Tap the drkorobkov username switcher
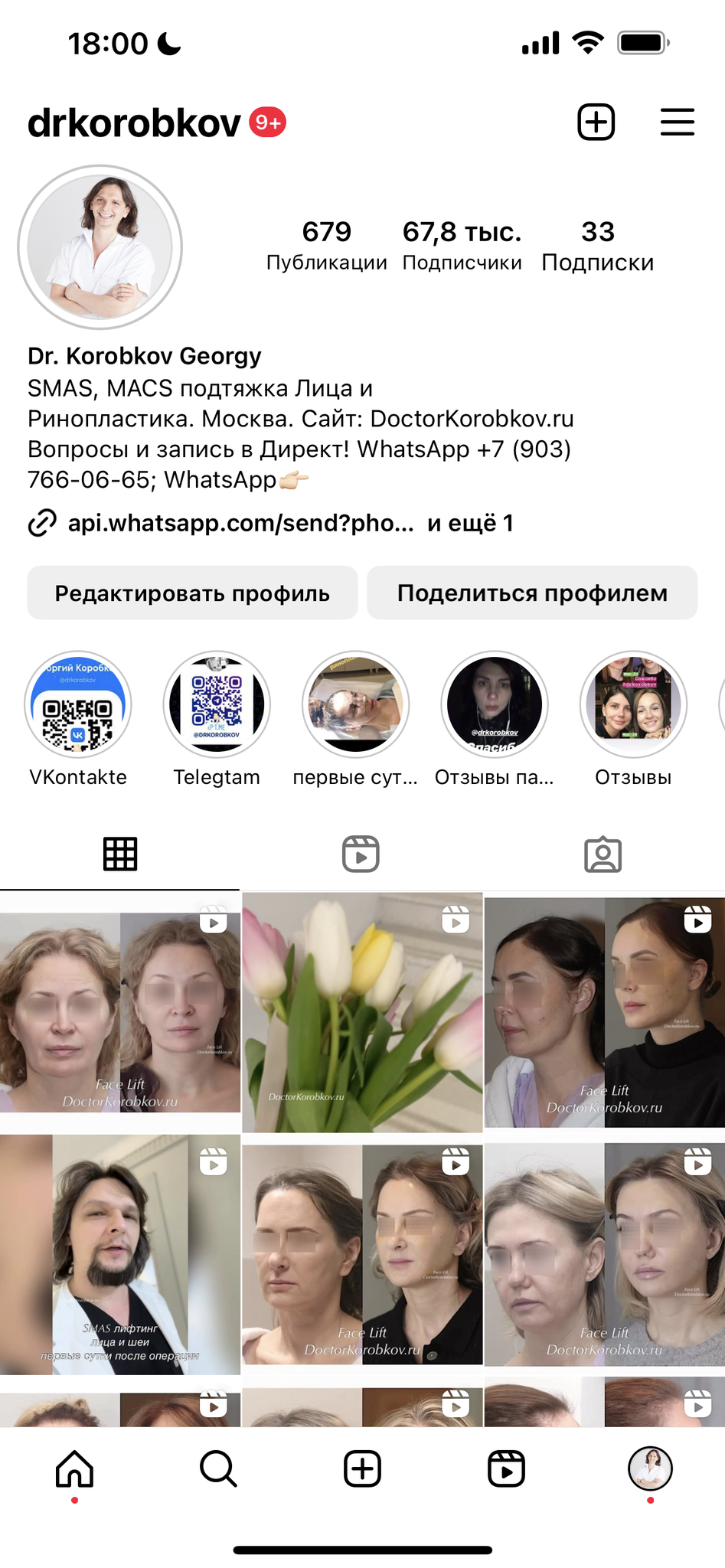This screenshot has width=725, height=1568. [135, 123]
